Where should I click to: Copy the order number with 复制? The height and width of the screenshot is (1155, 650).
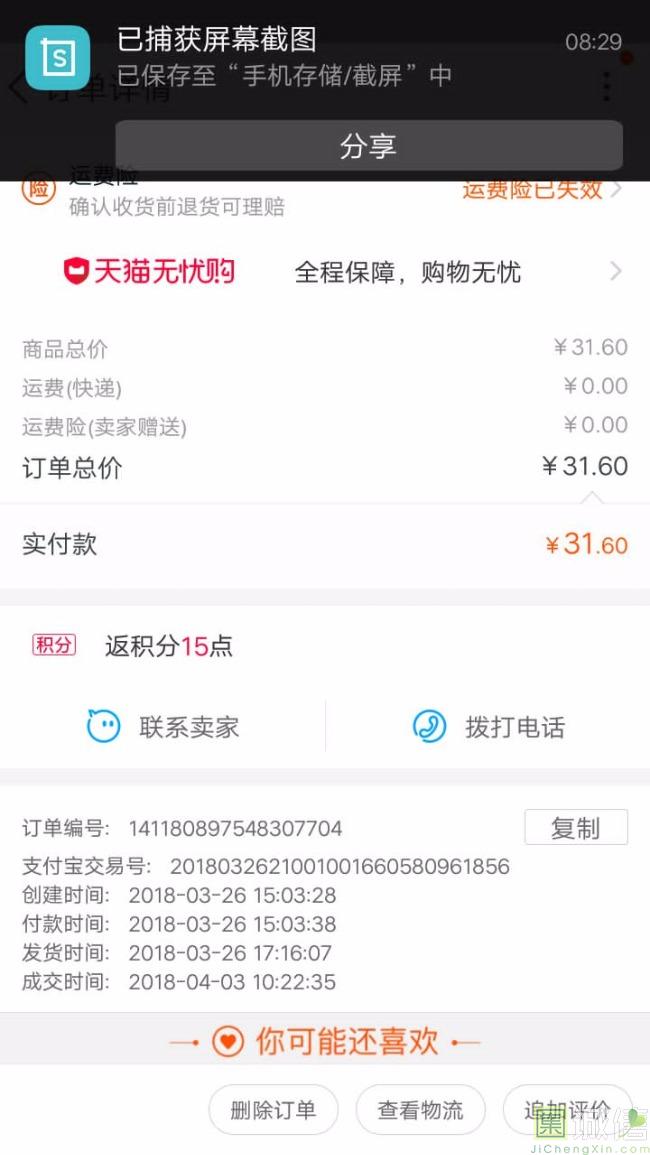(x=575, y=828)
